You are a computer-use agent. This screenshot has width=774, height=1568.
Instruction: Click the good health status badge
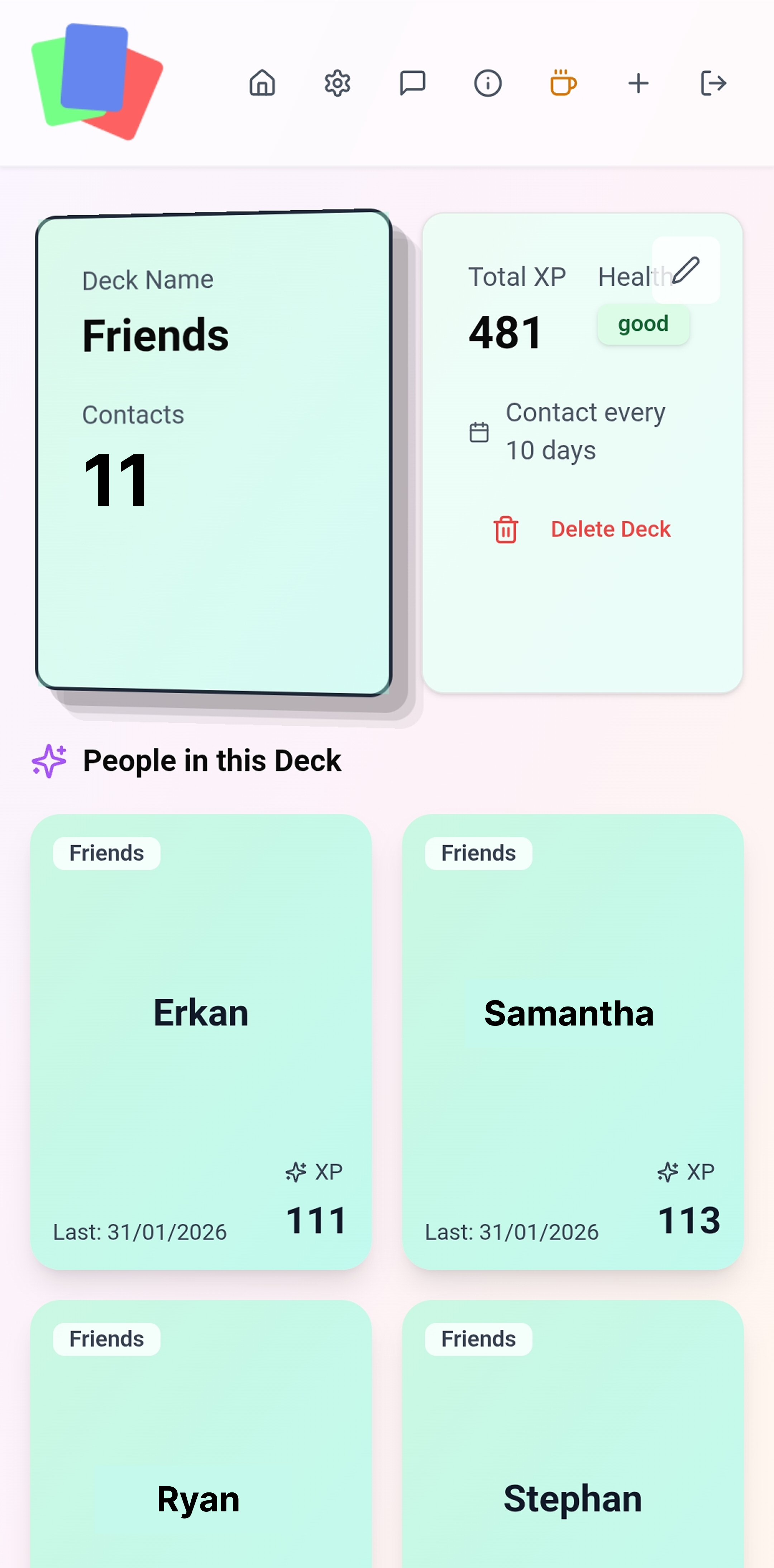click(x=643, y=323)
